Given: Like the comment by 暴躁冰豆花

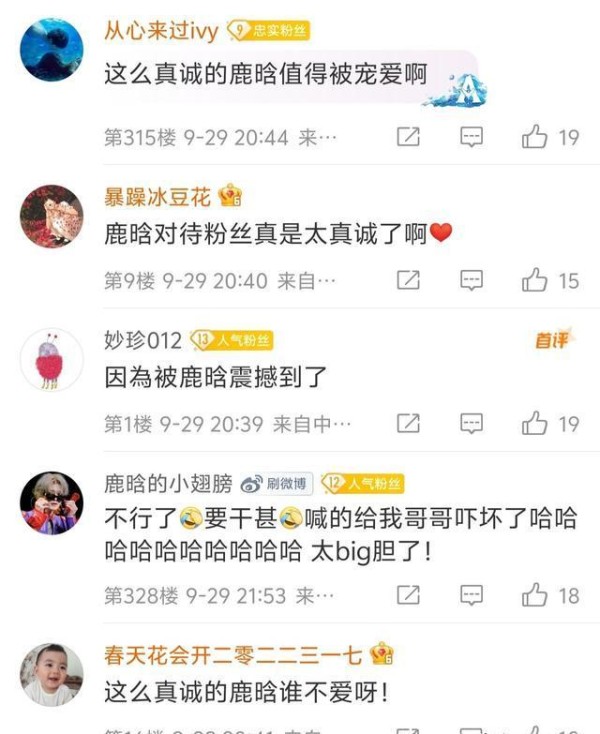Looking at the screenshot, I should pos(535,281).
